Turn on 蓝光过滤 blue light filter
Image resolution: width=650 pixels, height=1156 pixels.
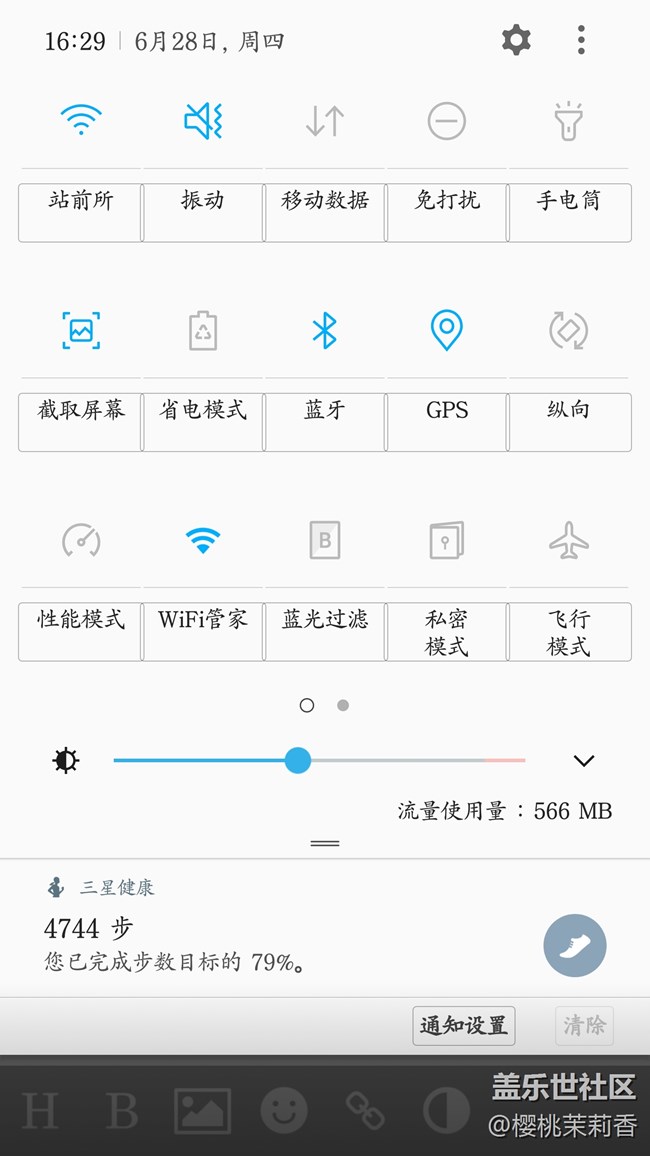[x=325, y=540]
